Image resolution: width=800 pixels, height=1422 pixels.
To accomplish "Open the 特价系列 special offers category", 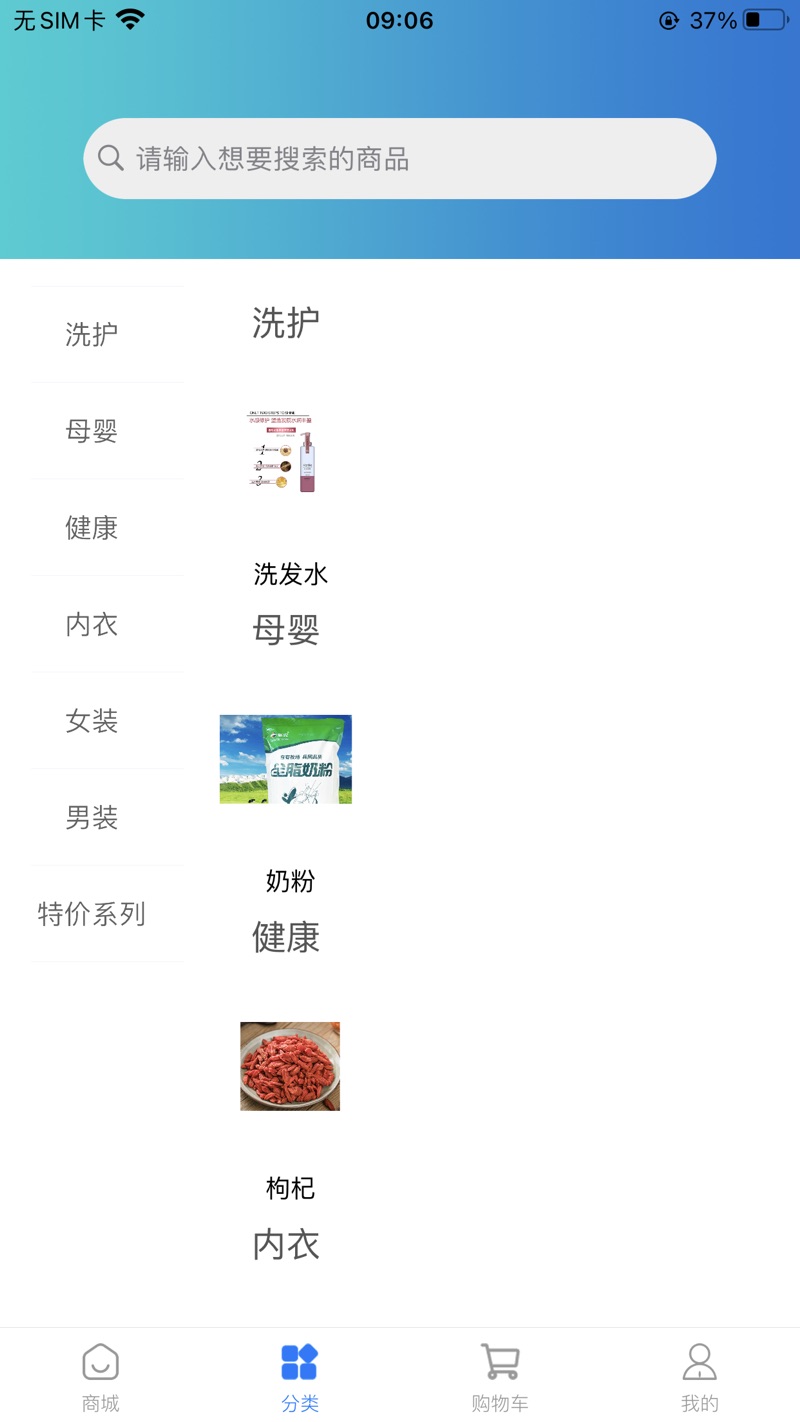I will 92,914.
